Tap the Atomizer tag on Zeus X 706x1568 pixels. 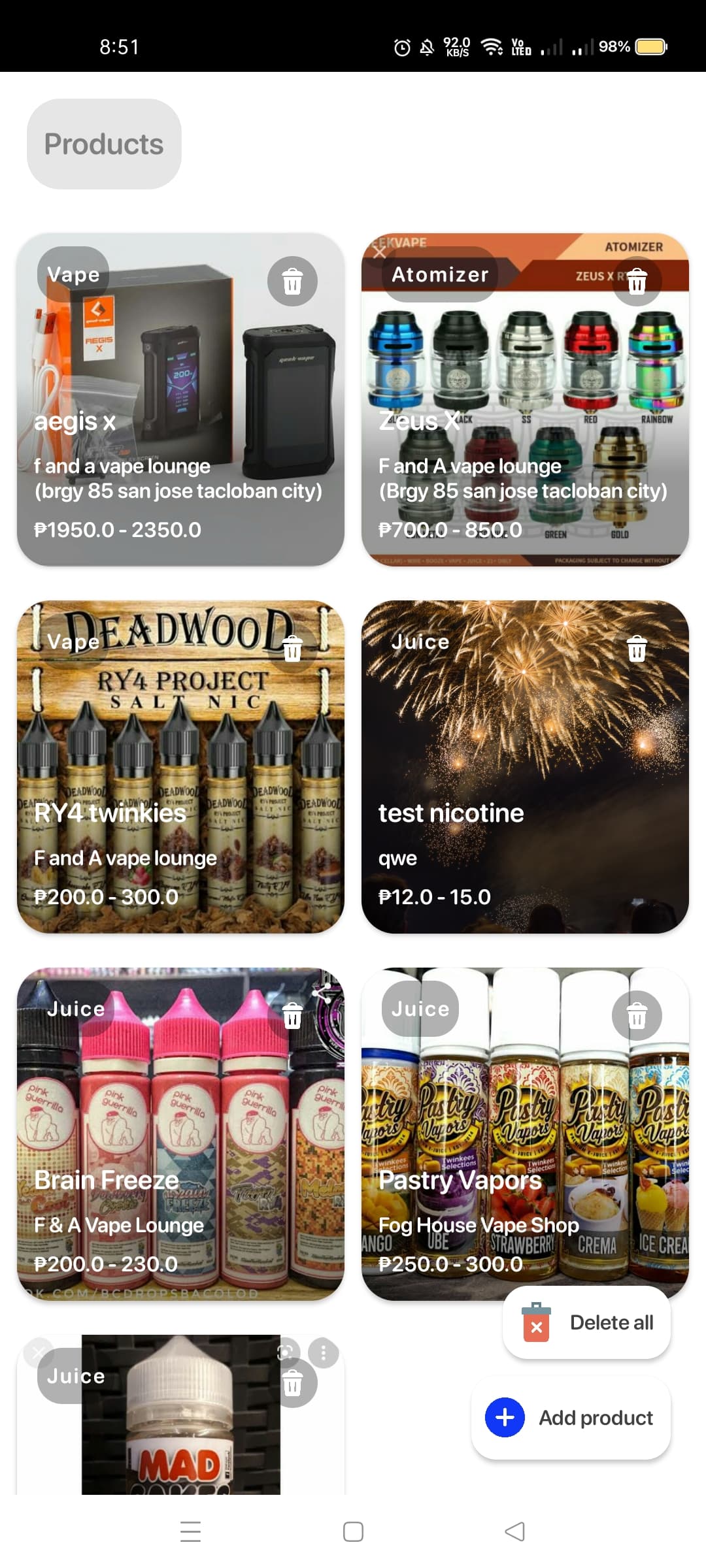click(439, 274)
